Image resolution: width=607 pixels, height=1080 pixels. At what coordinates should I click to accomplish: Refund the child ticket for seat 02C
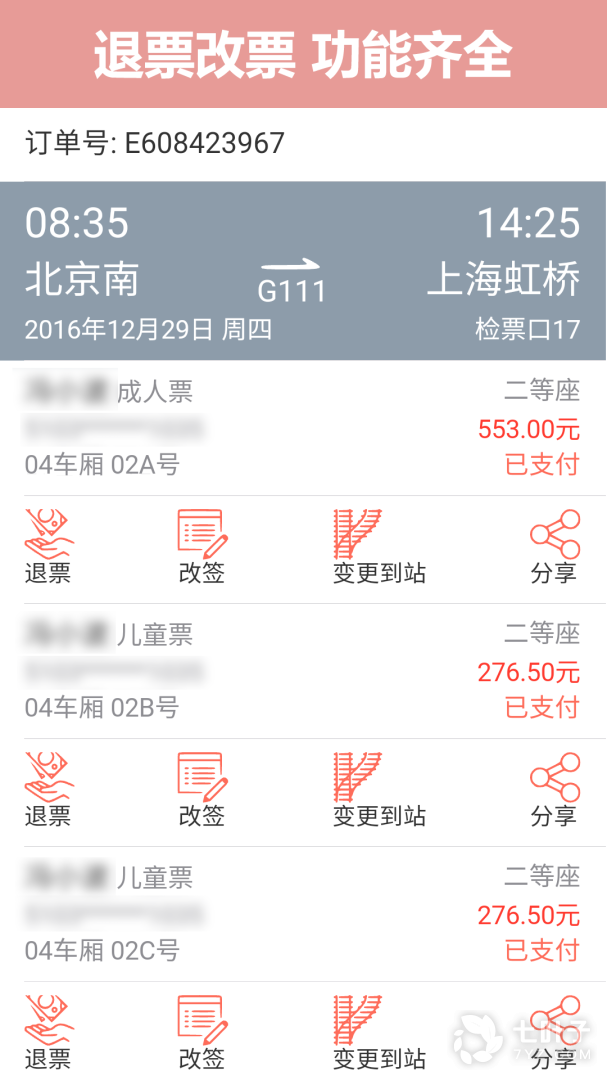click(x=49, y=1033)
